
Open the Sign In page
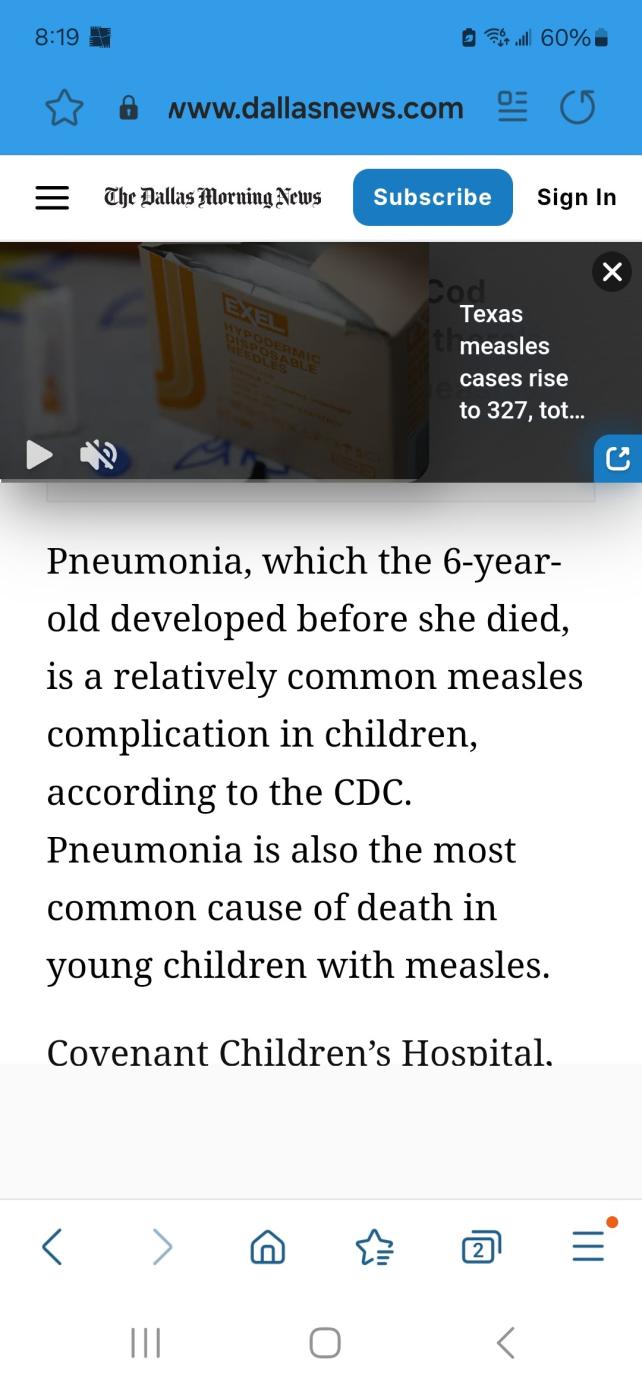tap(576, 197)
